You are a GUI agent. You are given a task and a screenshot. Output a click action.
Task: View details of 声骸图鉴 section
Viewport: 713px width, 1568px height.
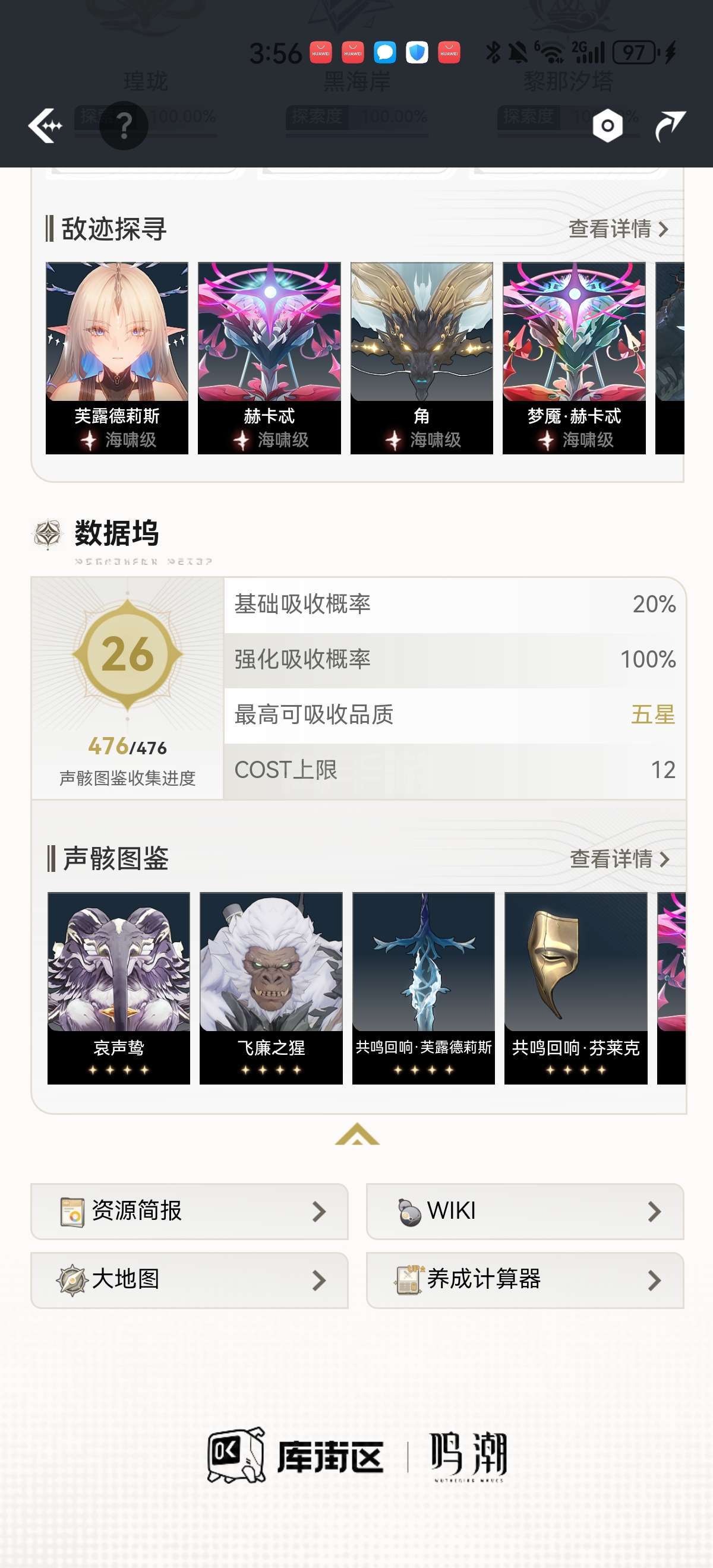619,859
